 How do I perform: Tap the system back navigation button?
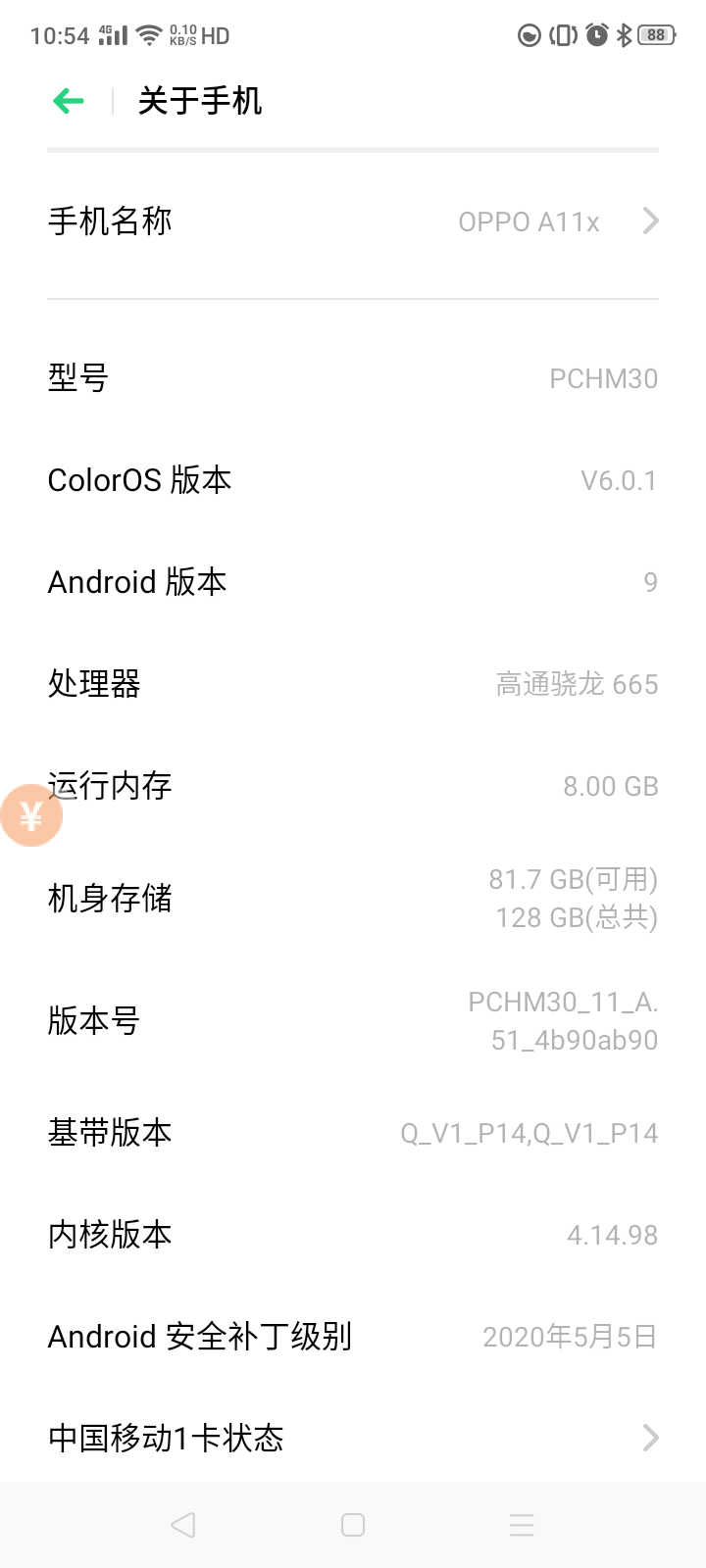(x=182, y=1525)
